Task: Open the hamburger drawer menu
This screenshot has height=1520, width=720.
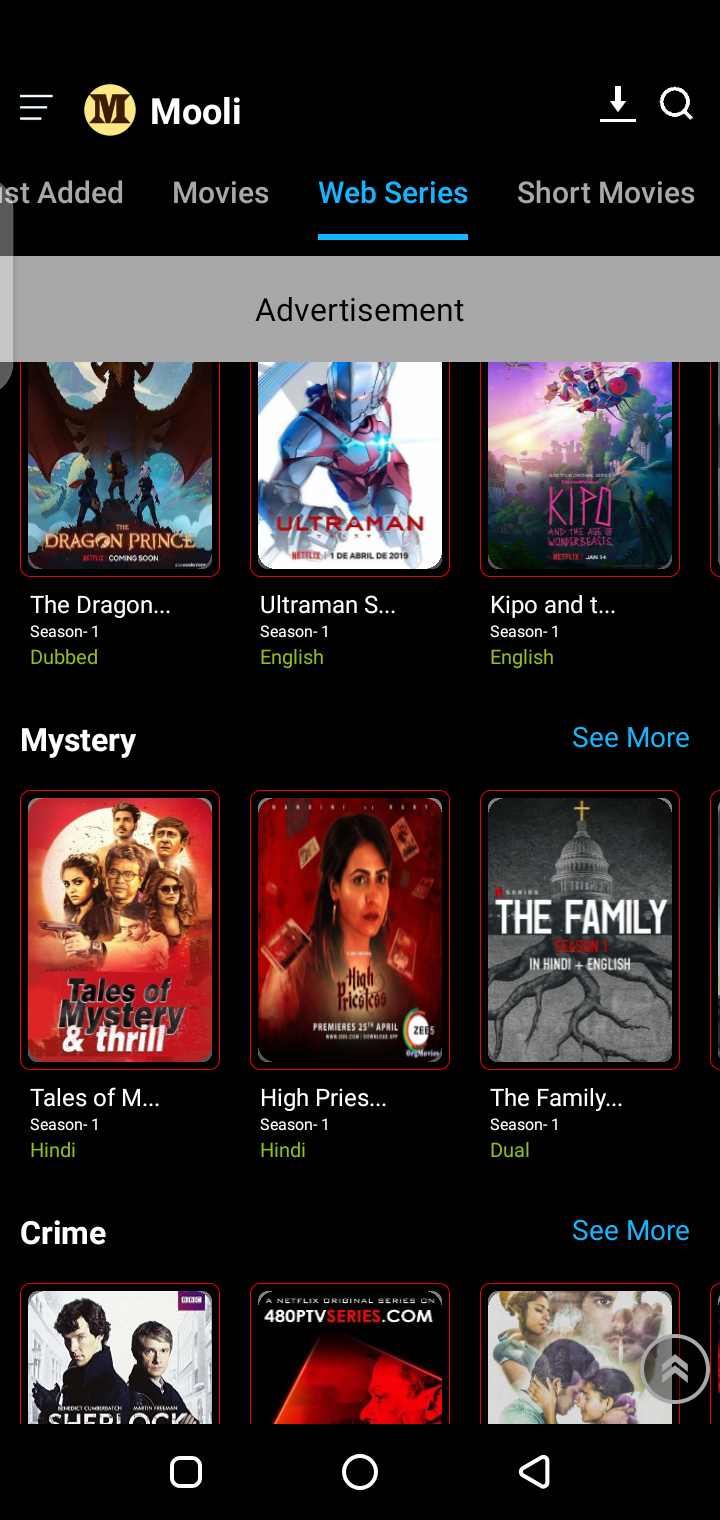Action: pyautogui.click(x=36, y=108)
